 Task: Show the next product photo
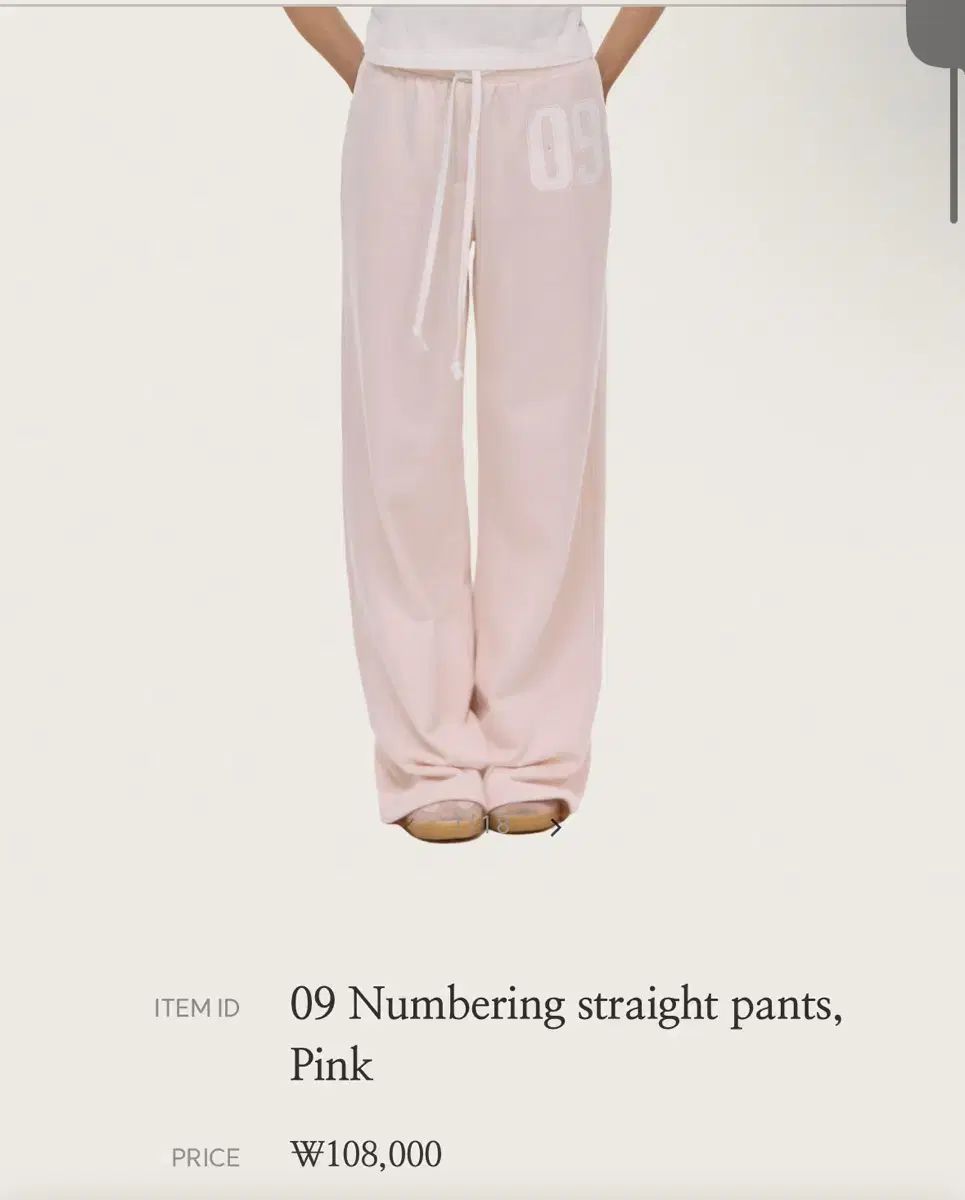[x=556, y=827]
